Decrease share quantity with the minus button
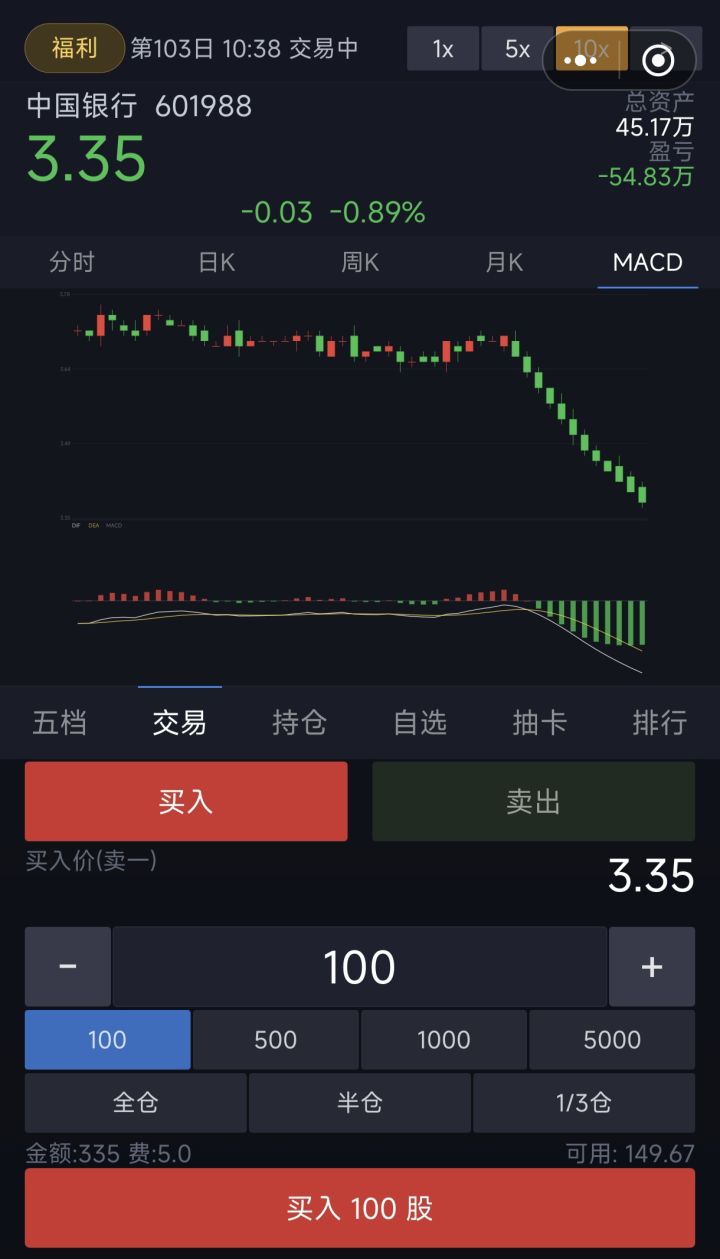Viewport: 720px width, 1259px height. (68, 966)
